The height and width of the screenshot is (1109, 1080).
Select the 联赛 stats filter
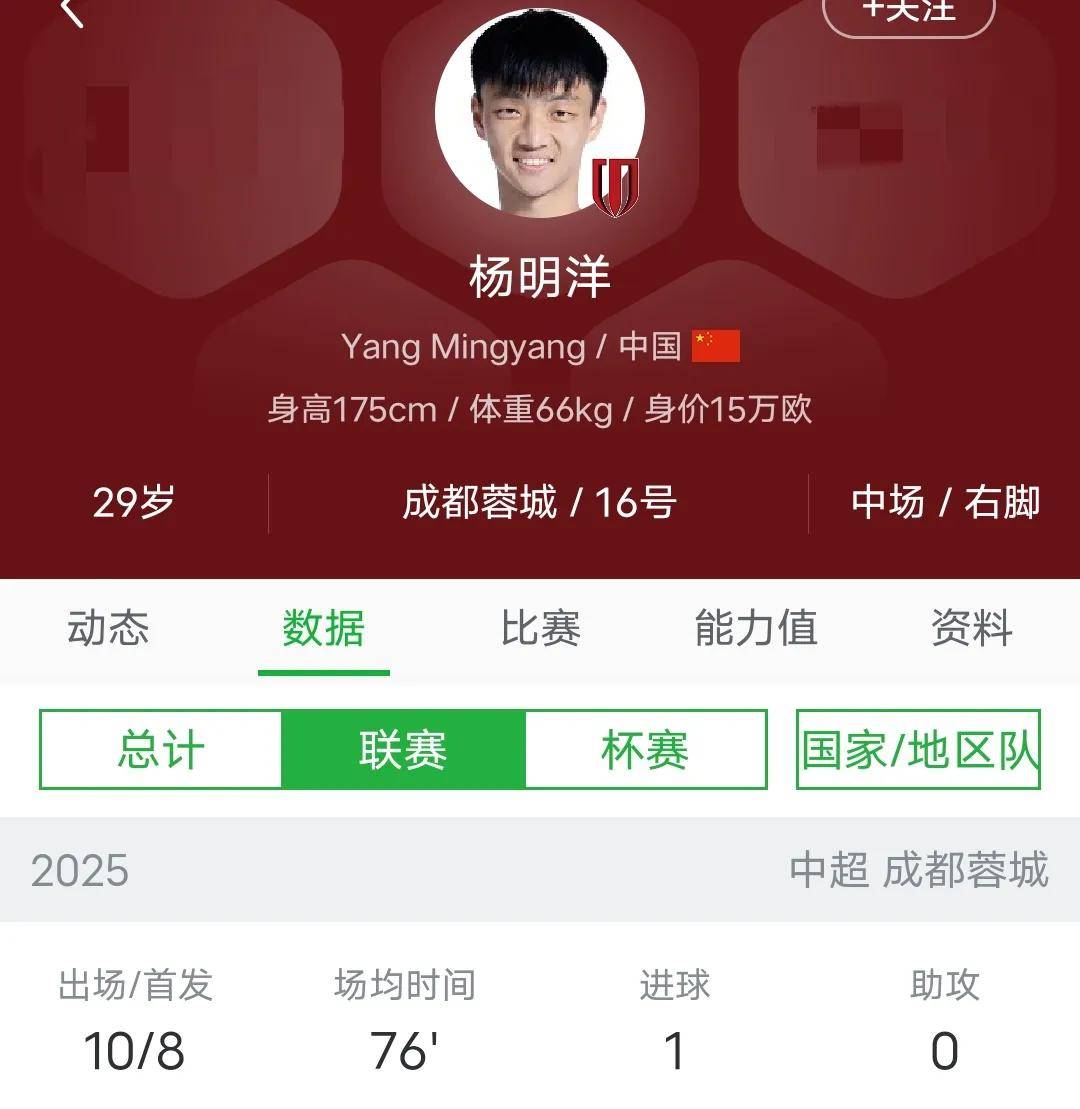[x=403, y=750]
